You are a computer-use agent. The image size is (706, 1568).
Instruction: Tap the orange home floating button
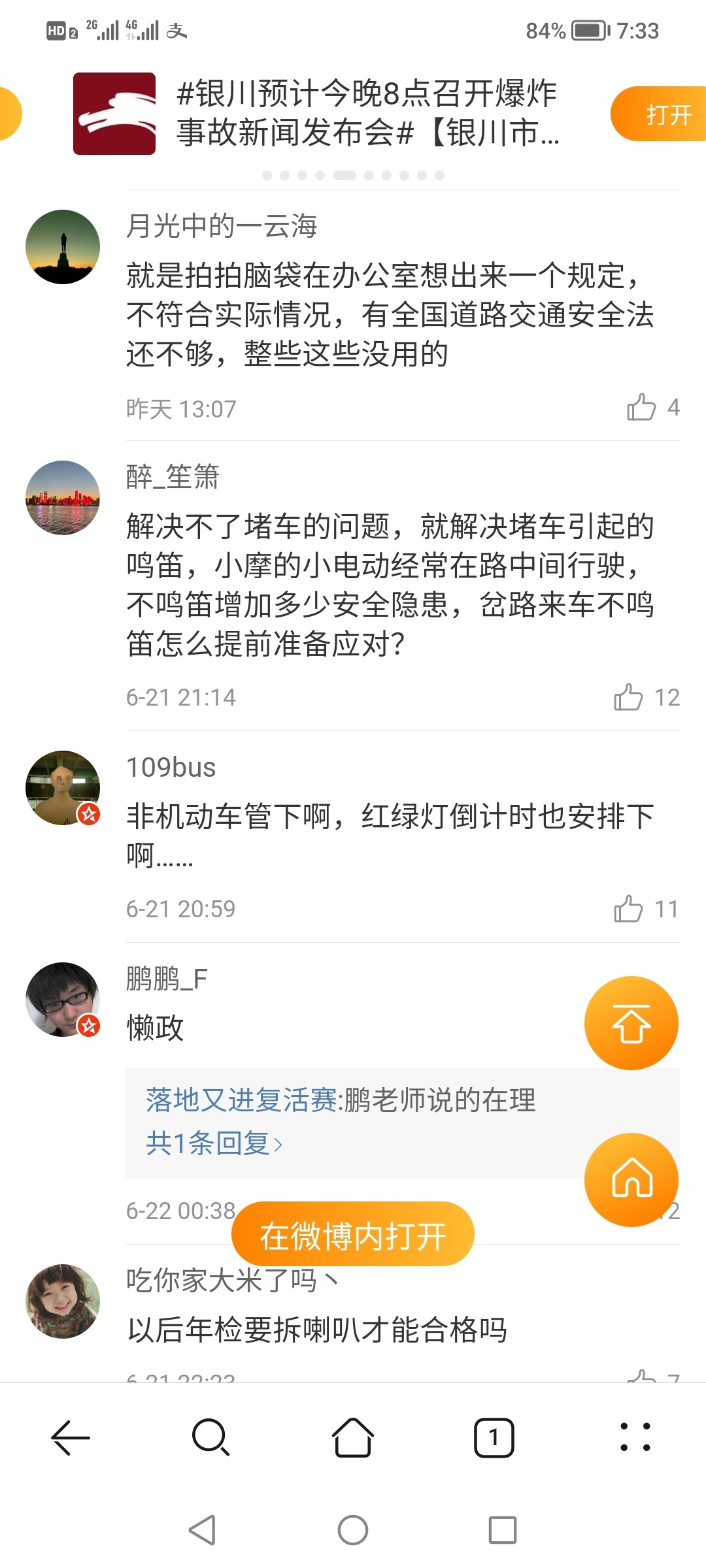pyautogui.click(x=631, y=1179)
